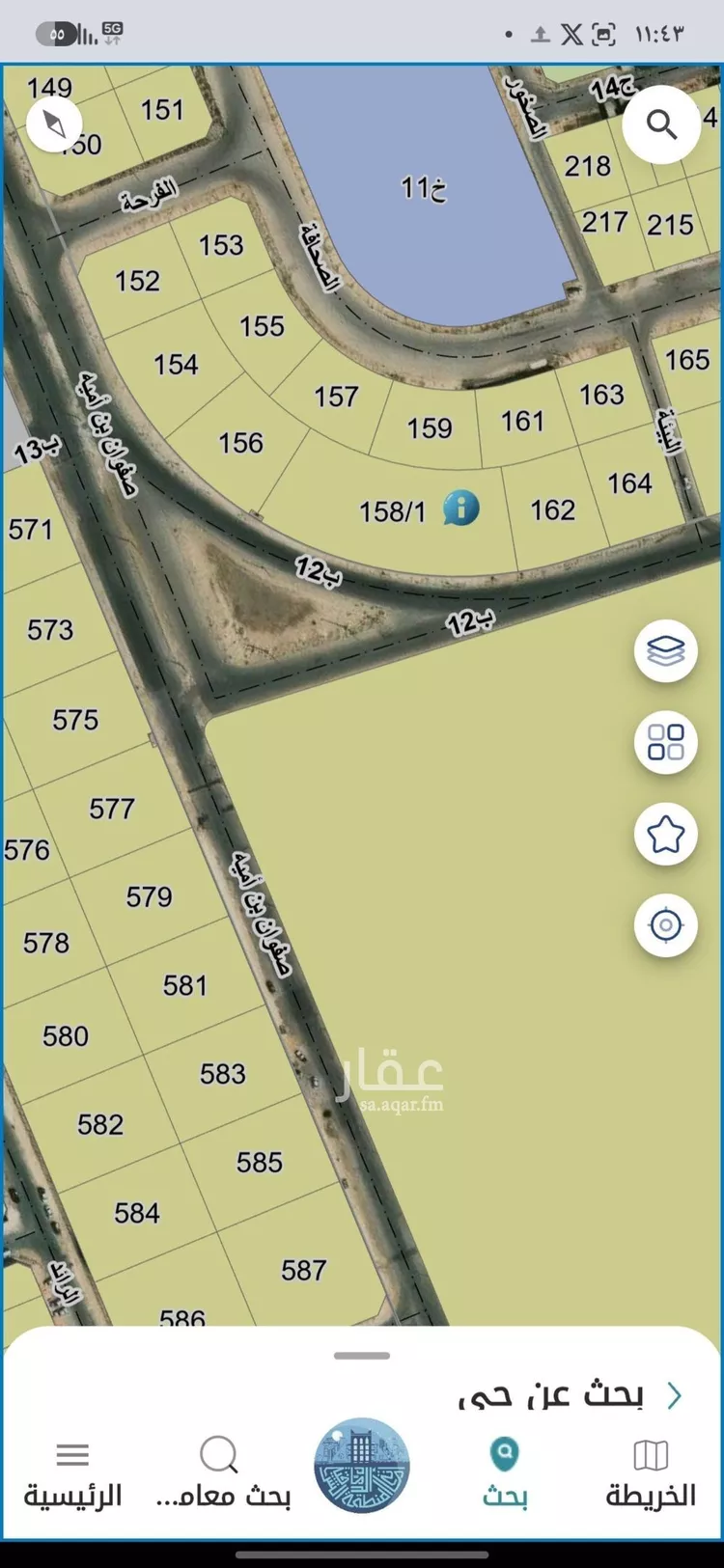The height and width of the screenshot is (1568, 724).
Task: Open favorites star button
Action: point(666,834)
